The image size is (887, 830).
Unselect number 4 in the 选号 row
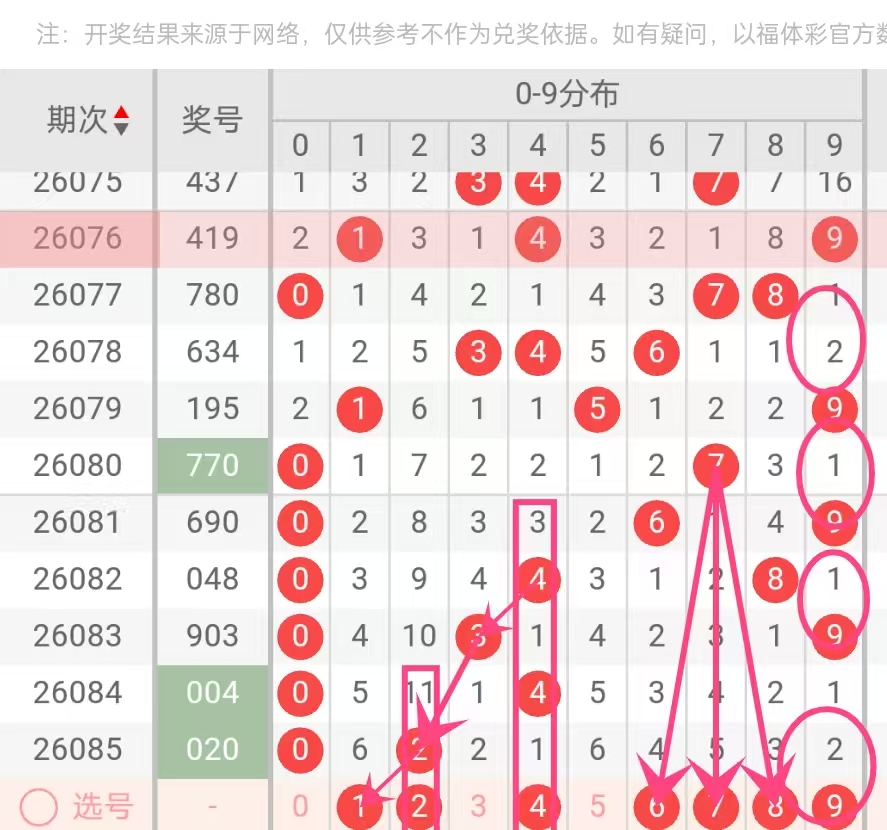(x=538, y=806)
